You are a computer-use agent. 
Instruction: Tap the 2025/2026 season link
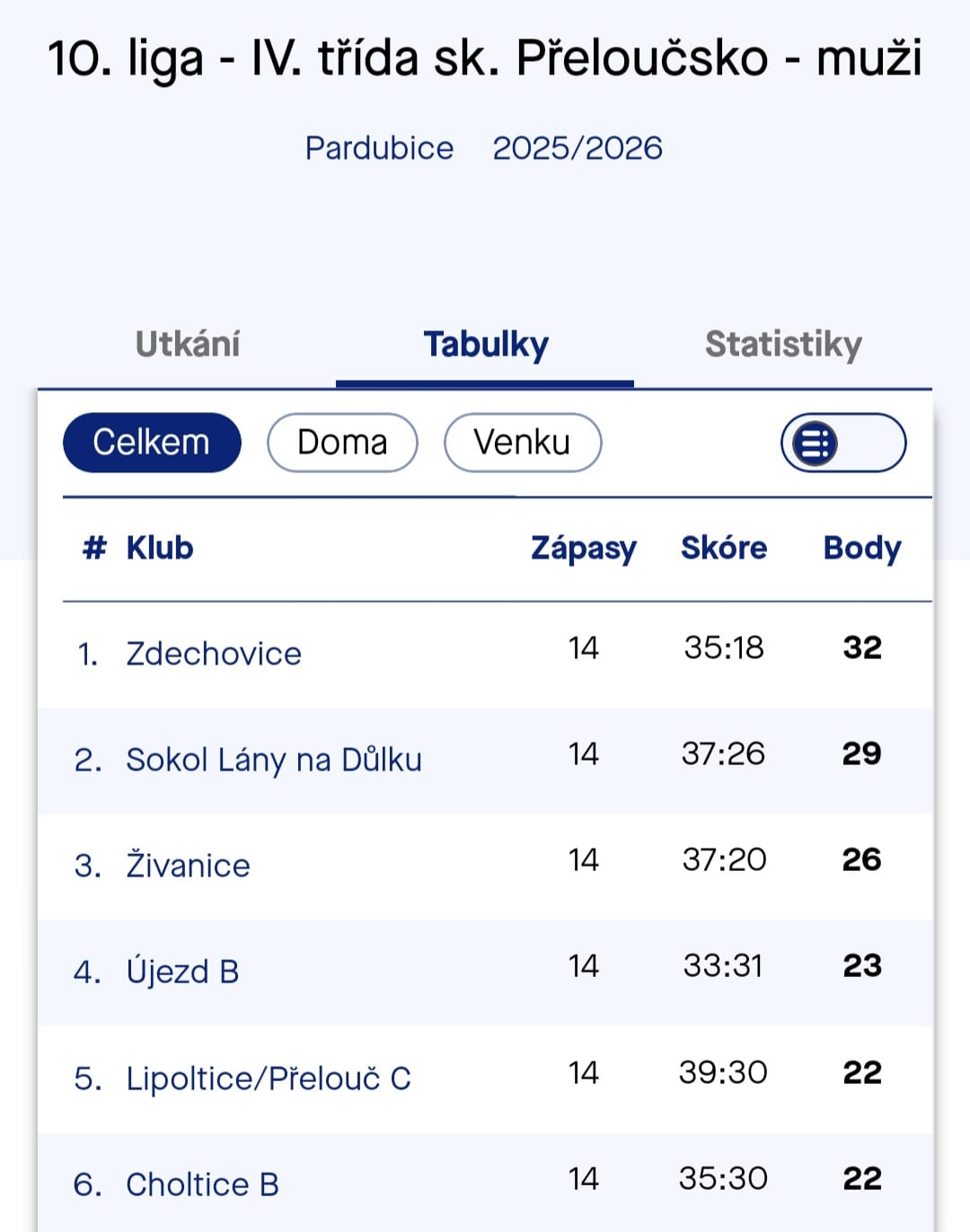[577, 148]
